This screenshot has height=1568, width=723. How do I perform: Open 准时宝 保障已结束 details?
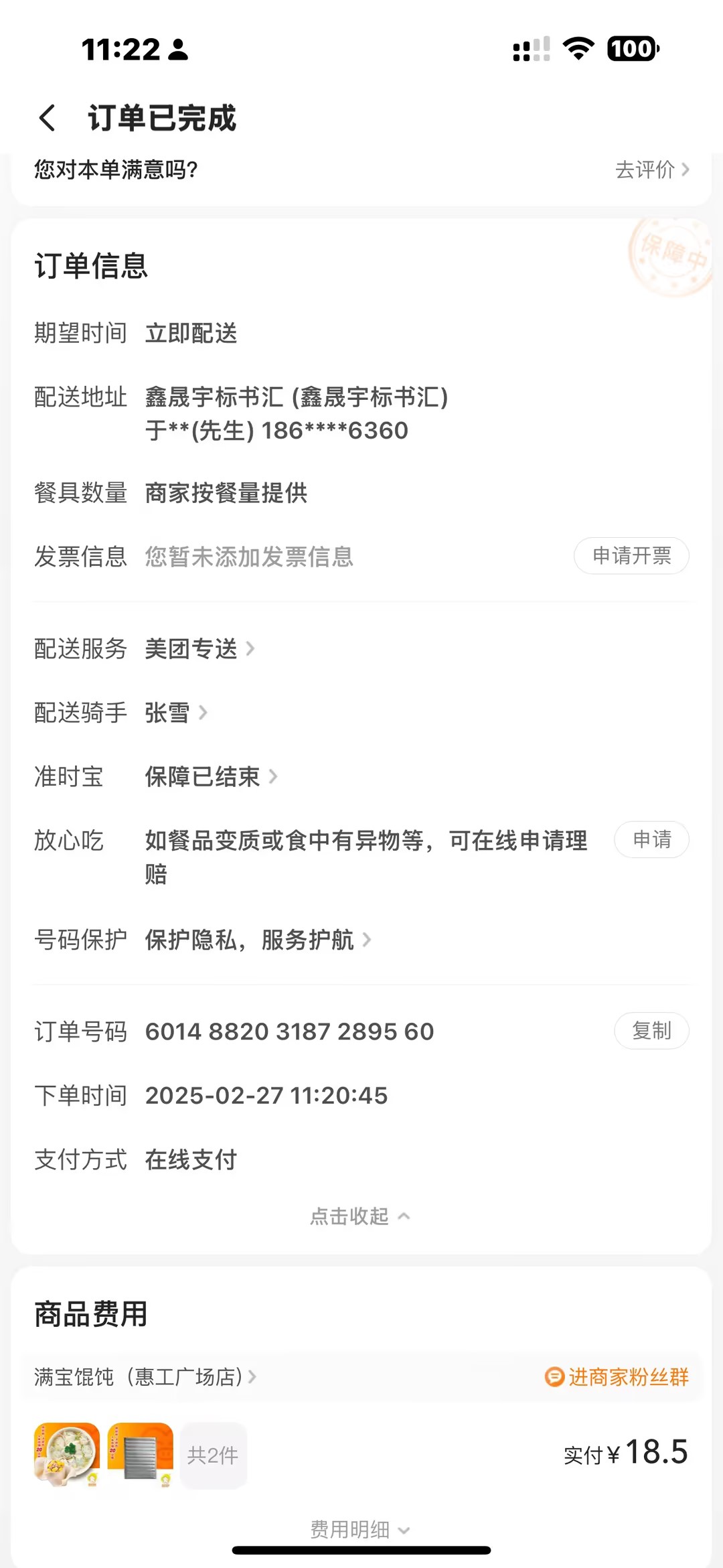click(x=210, y=776)
